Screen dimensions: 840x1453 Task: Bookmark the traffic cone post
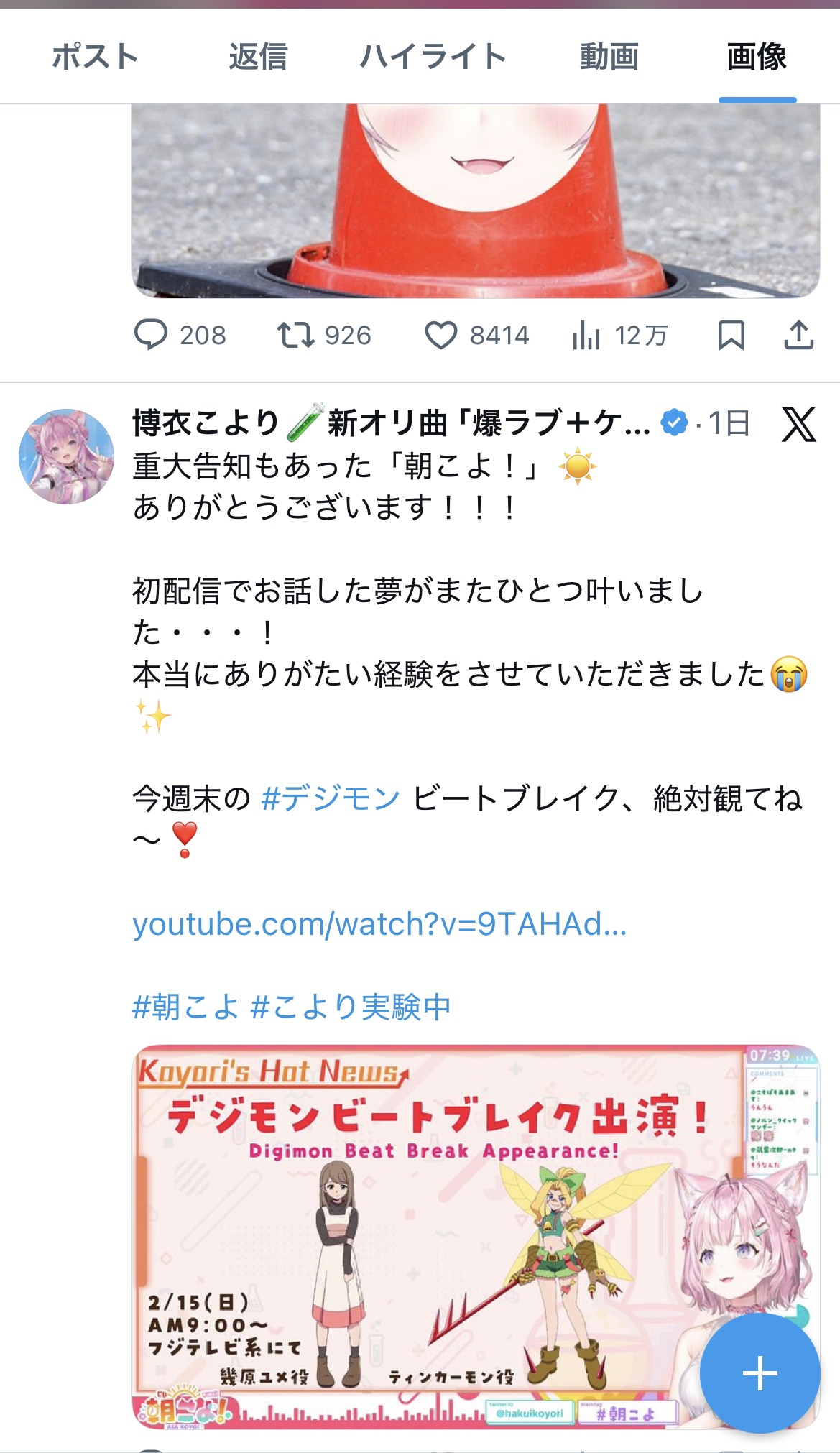(731, 335)
